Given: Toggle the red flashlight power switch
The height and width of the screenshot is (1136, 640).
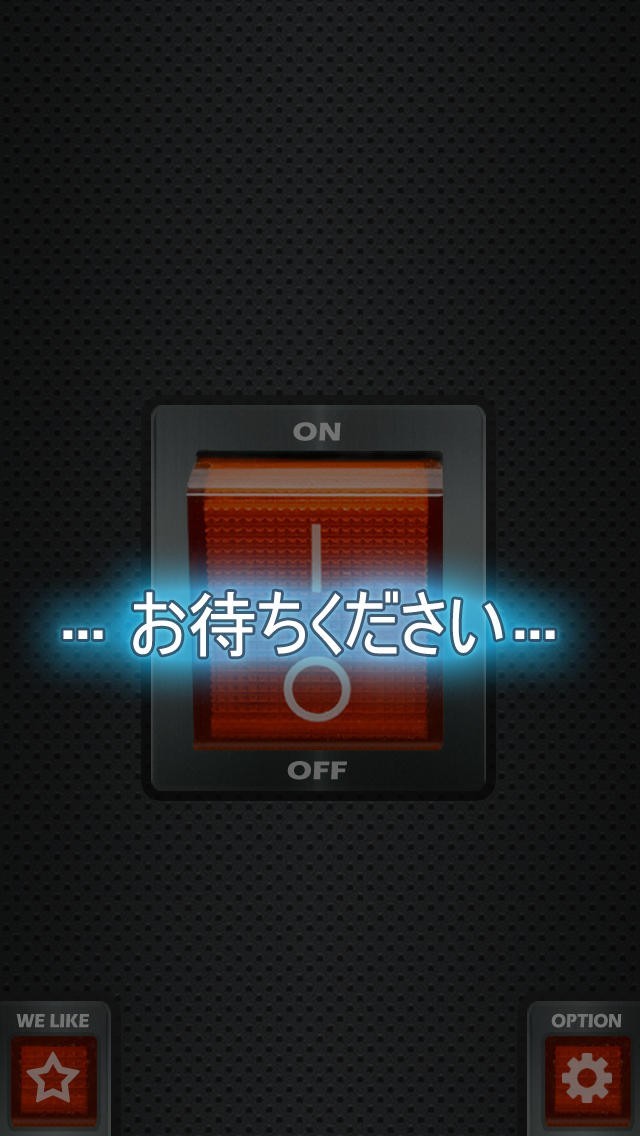Looking at the screenshot, I should 315,601.
